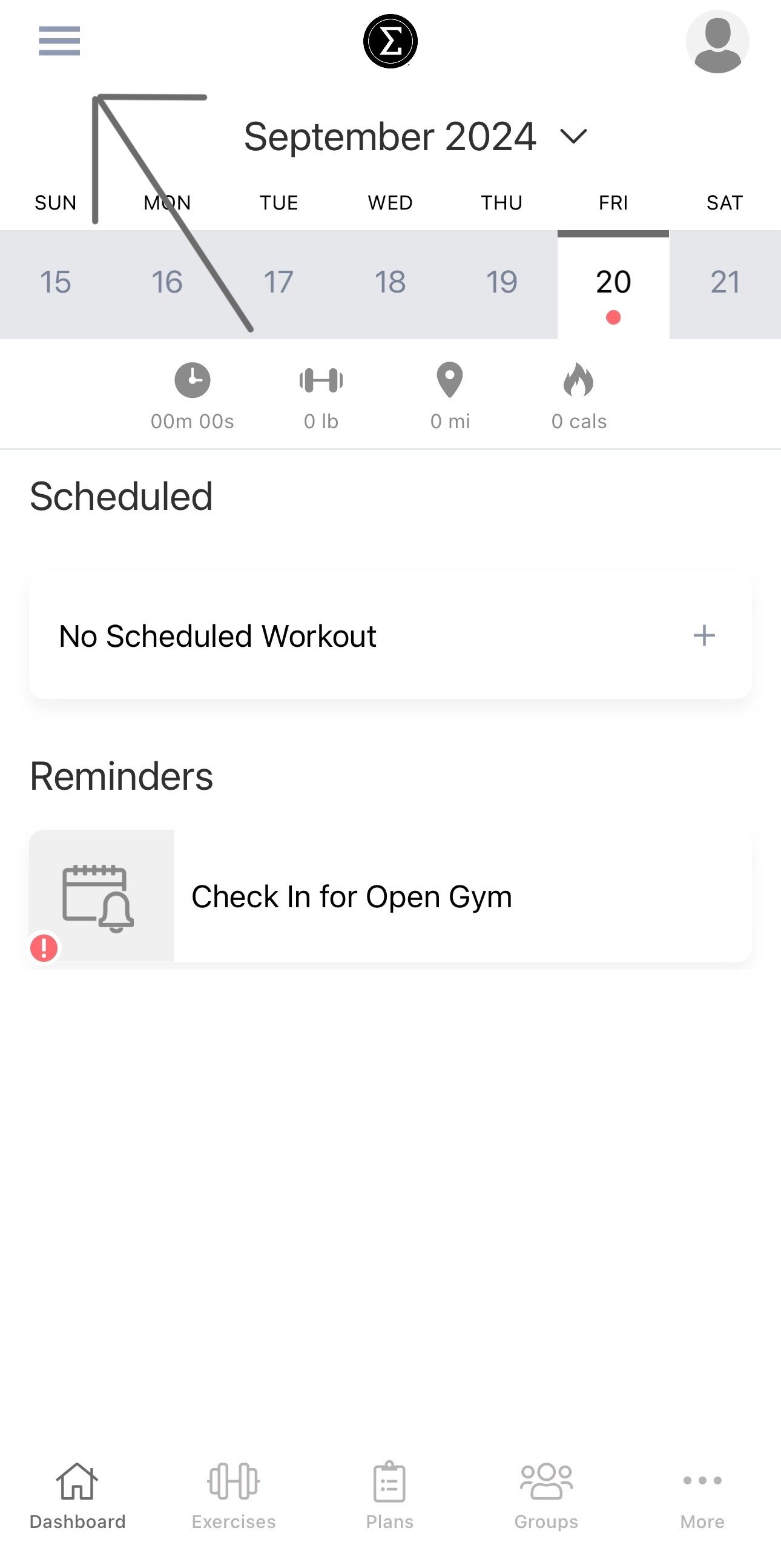Select Thursday the 19th

[502, 282]
